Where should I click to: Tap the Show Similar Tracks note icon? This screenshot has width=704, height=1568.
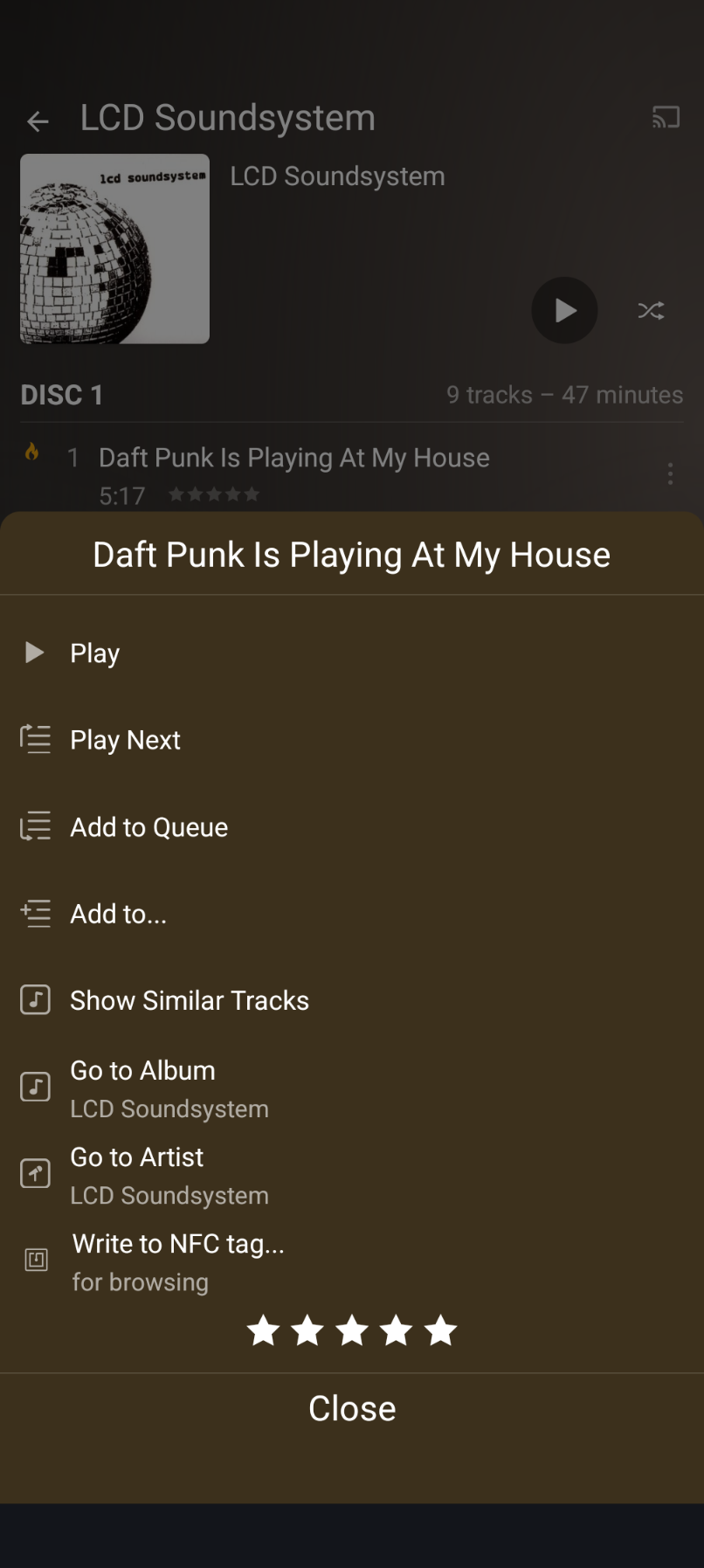click(x=35, y=1000)
